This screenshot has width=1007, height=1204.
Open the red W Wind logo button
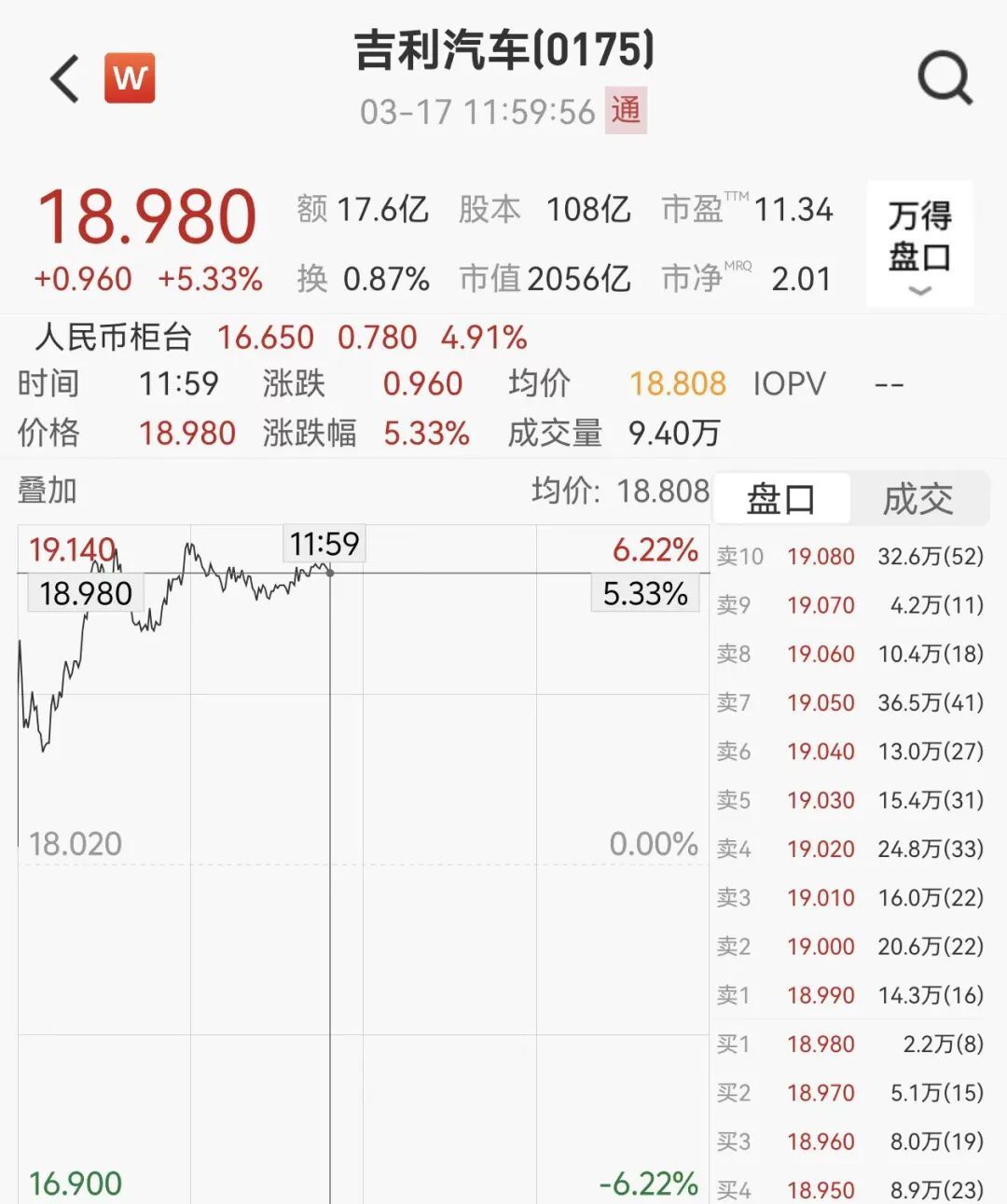[x=130, y=78]
